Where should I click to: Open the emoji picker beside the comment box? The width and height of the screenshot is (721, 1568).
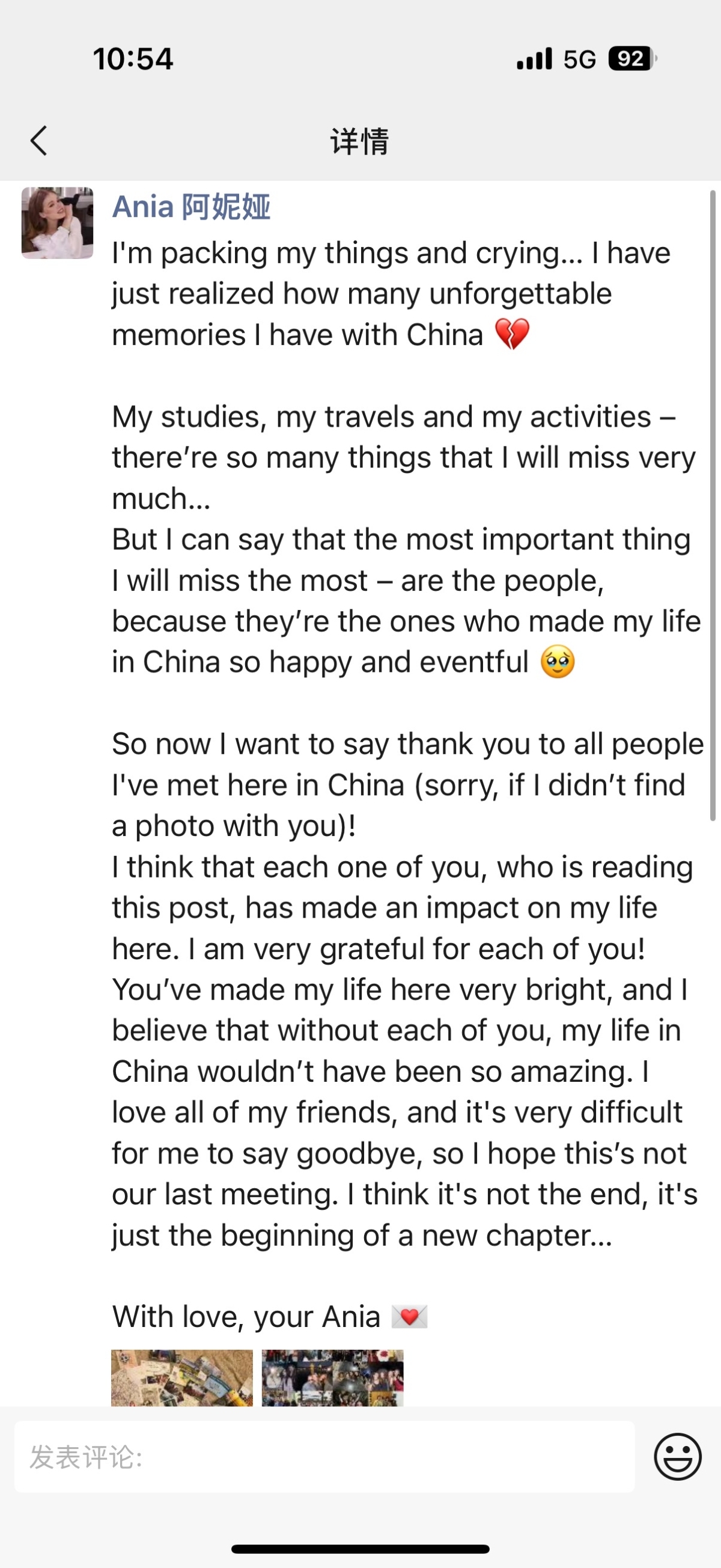pos(678,1457)
